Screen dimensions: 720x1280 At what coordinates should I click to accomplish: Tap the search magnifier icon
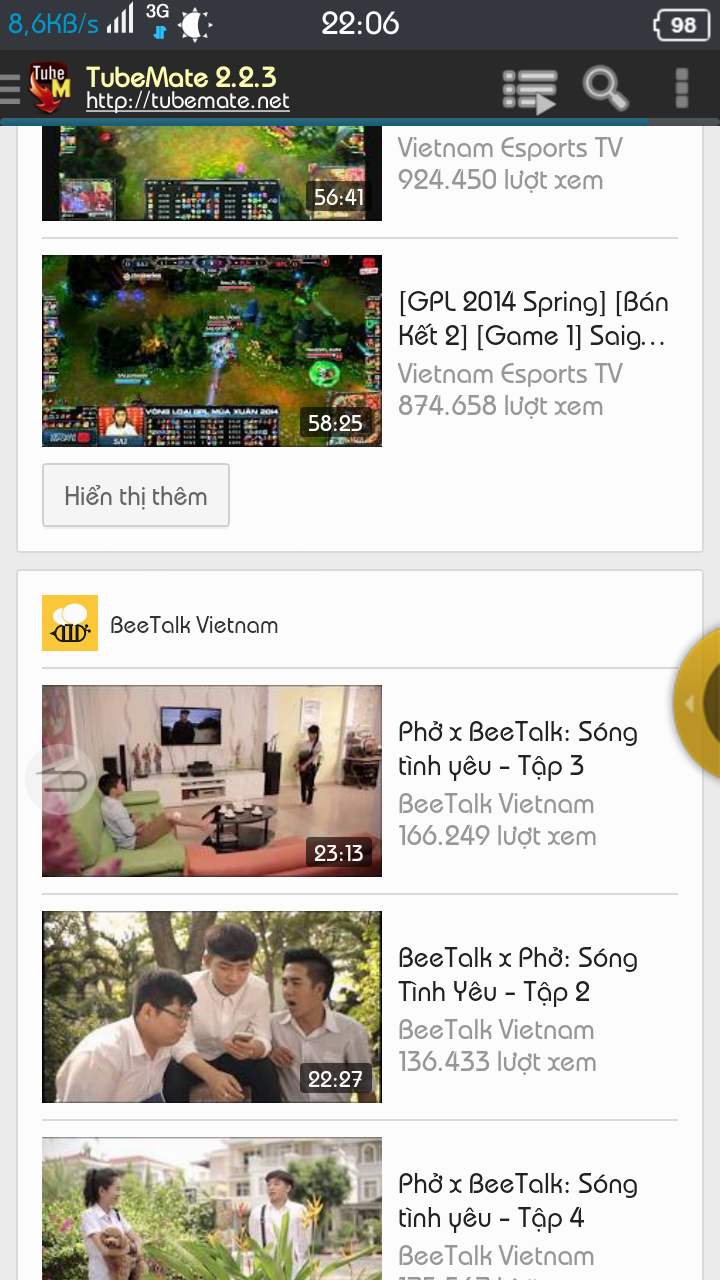(x=605, y=89)
